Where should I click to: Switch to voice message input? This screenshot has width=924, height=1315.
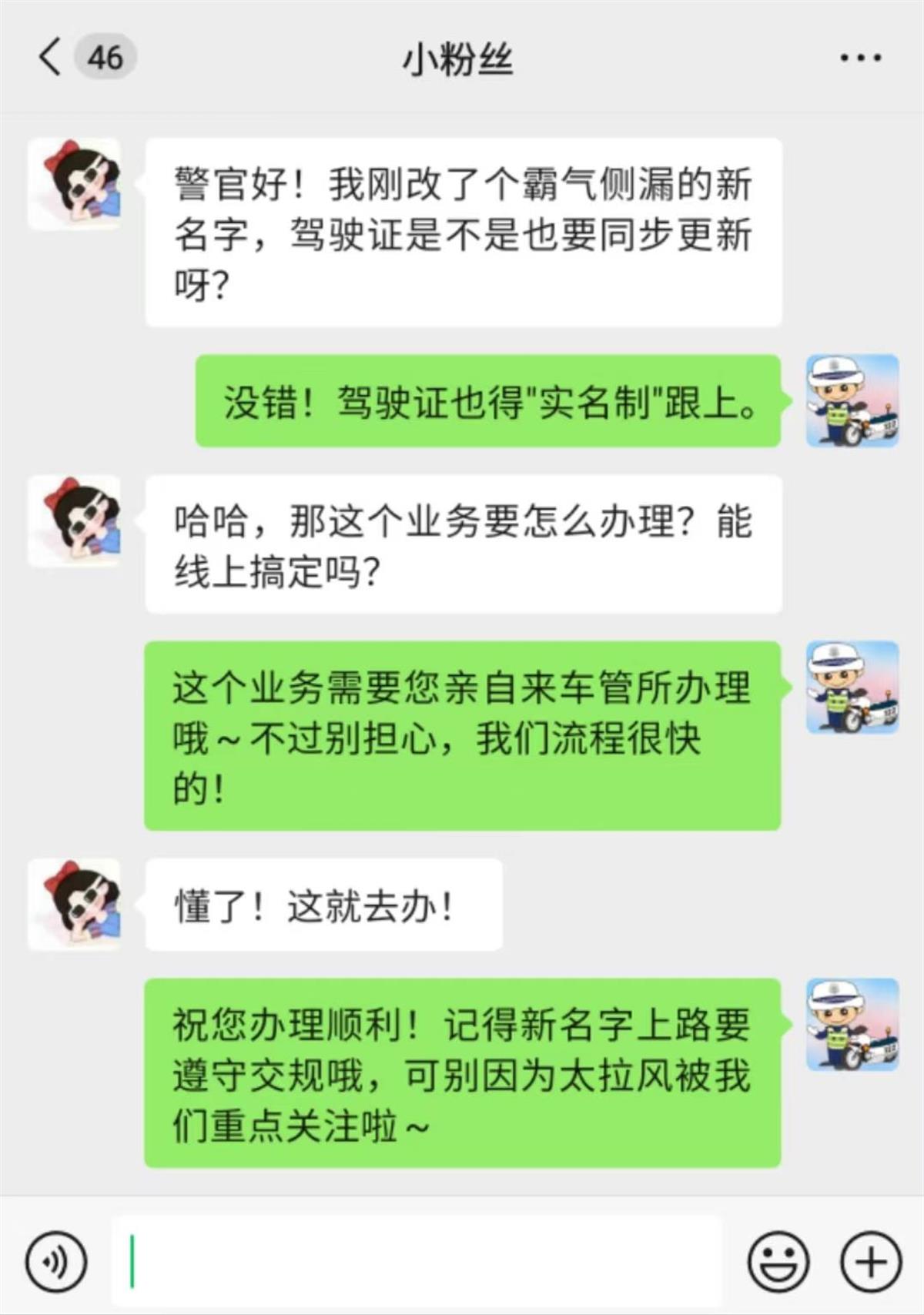click(56, 1262)
